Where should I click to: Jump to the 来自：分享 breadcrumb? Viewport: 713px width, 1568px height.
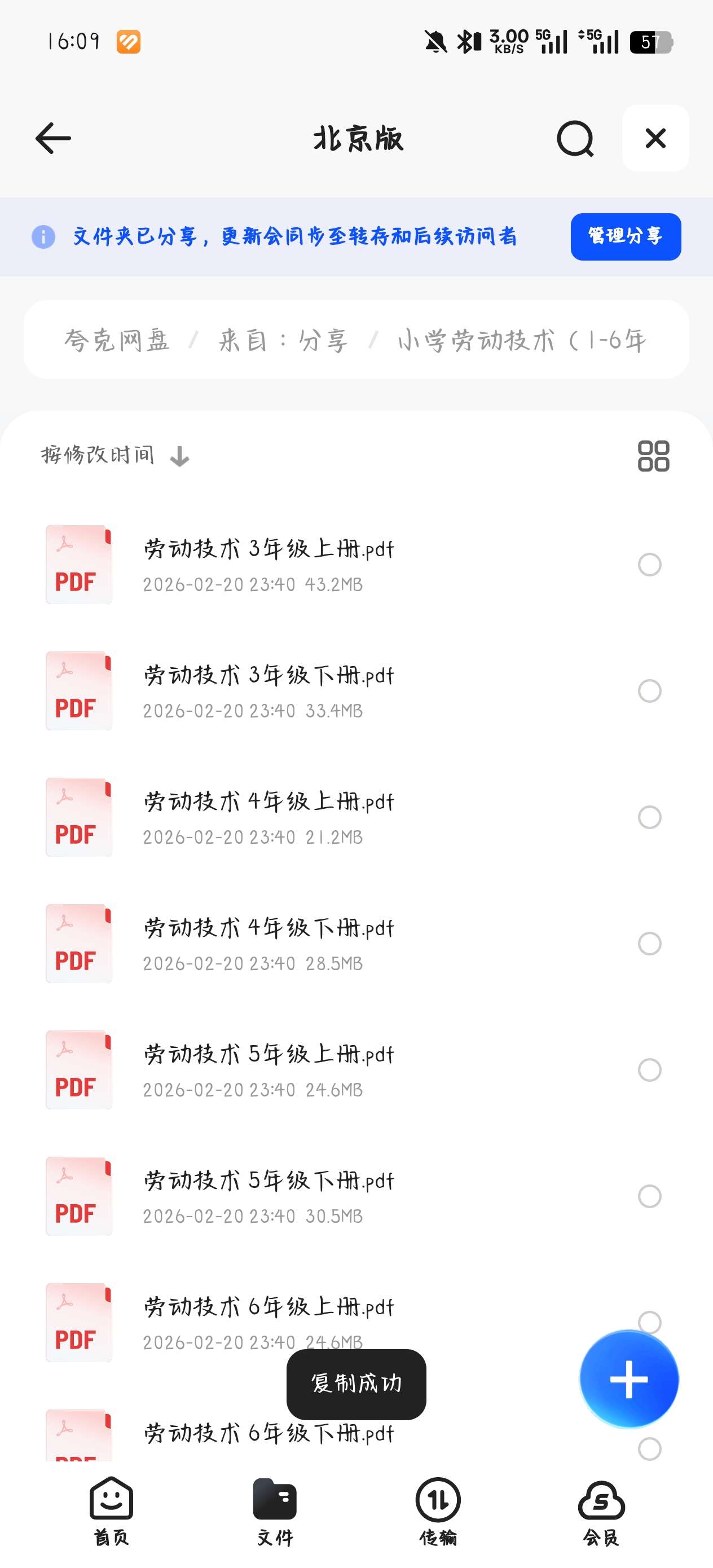click(x=283, y=340)
